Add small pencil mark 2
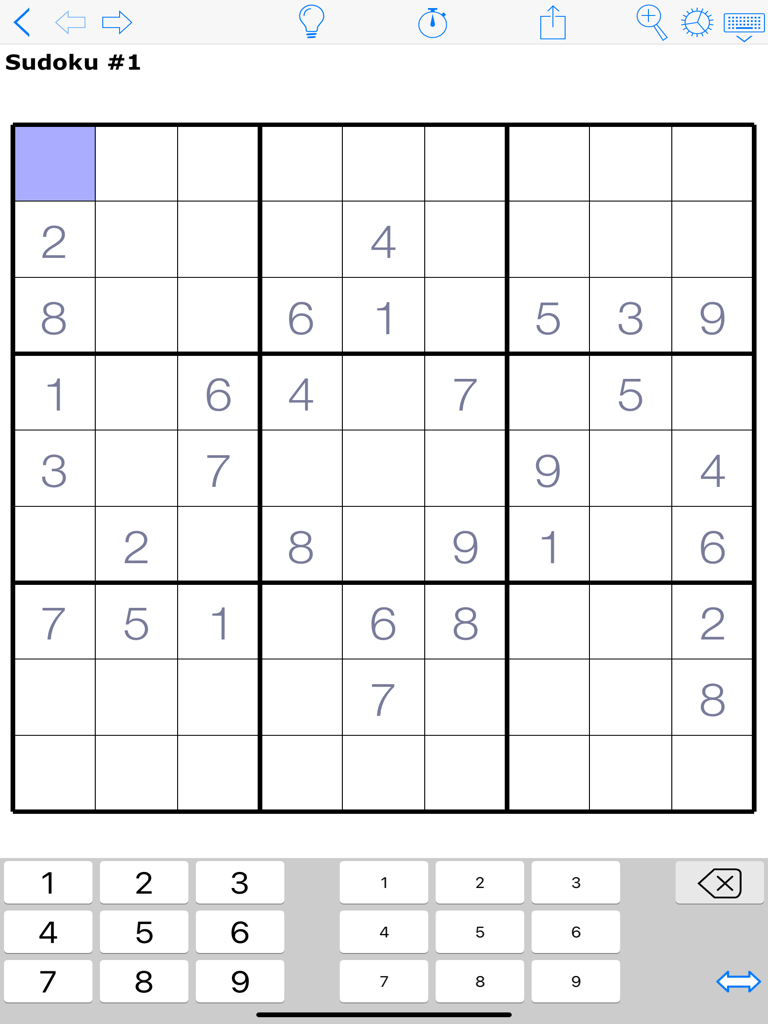 pyautogui.click(x=480, y=883)
